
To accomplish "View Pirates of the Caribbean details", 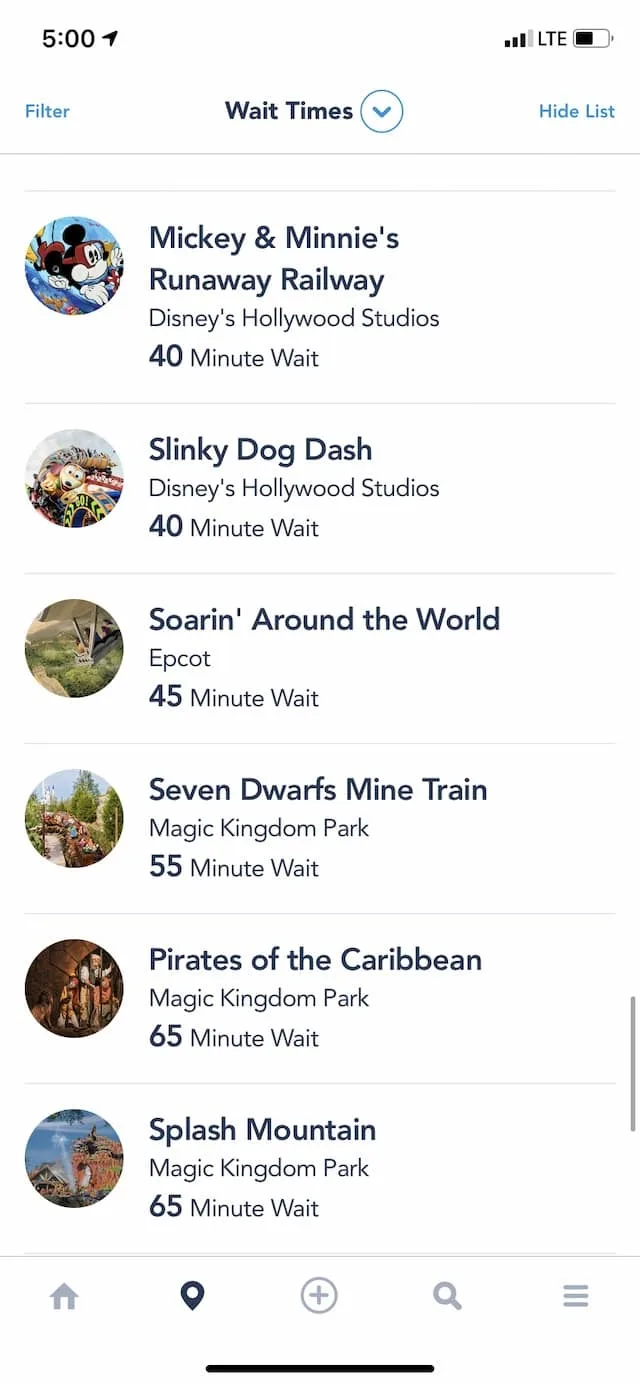I will click(320, 999).
